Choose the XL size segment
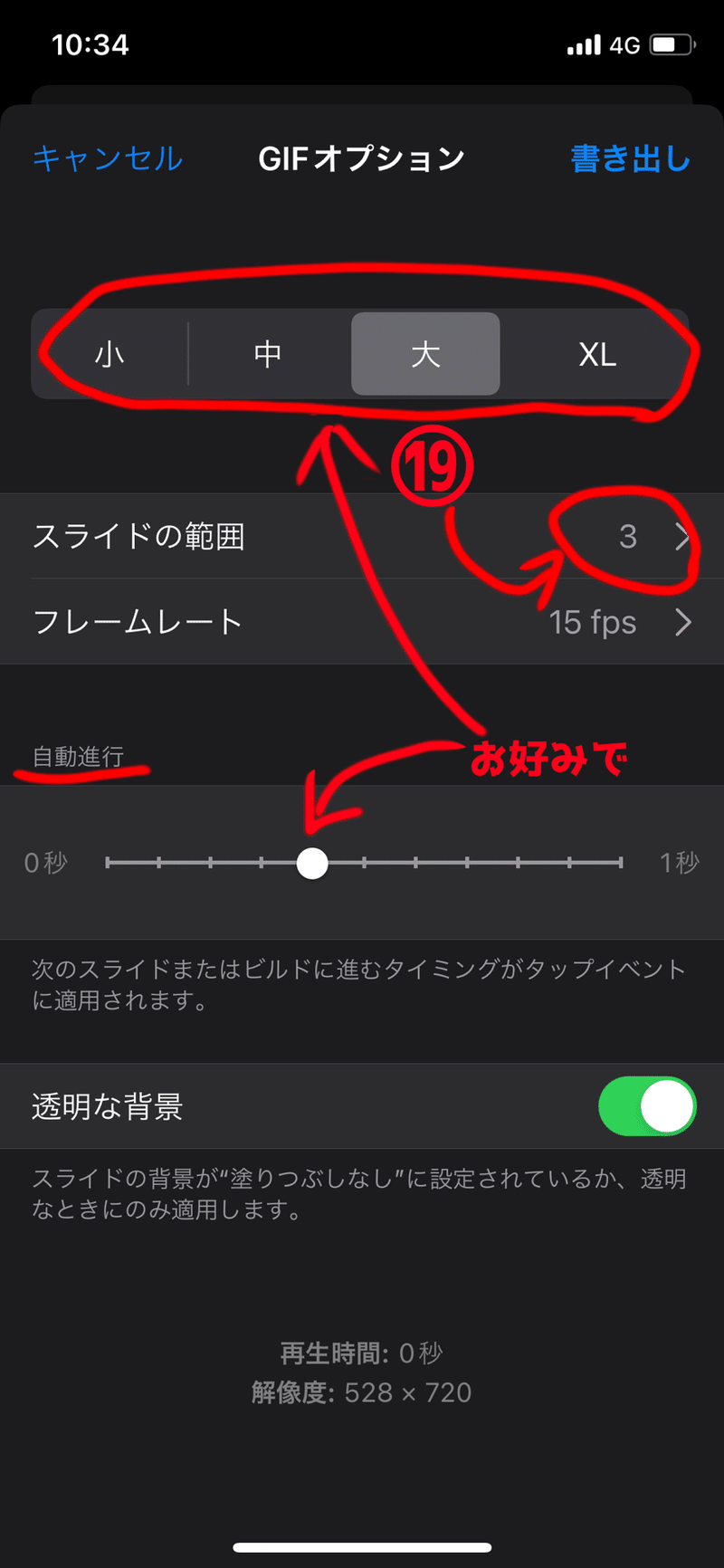This screenshot has width=724, height=1568. point(597,354)
